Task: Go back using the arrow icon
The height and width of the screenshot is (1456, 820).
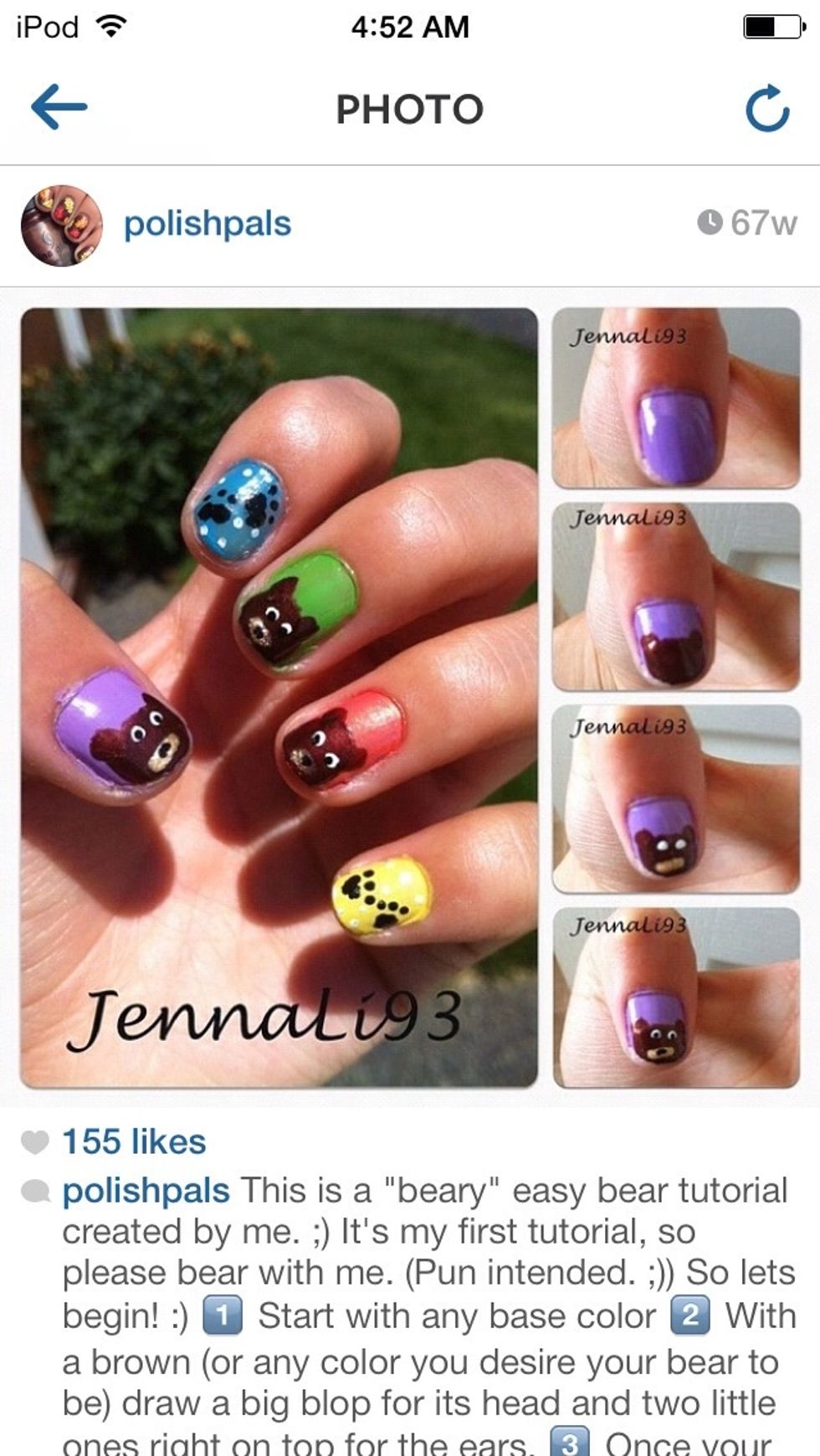Action: (59, 107)
